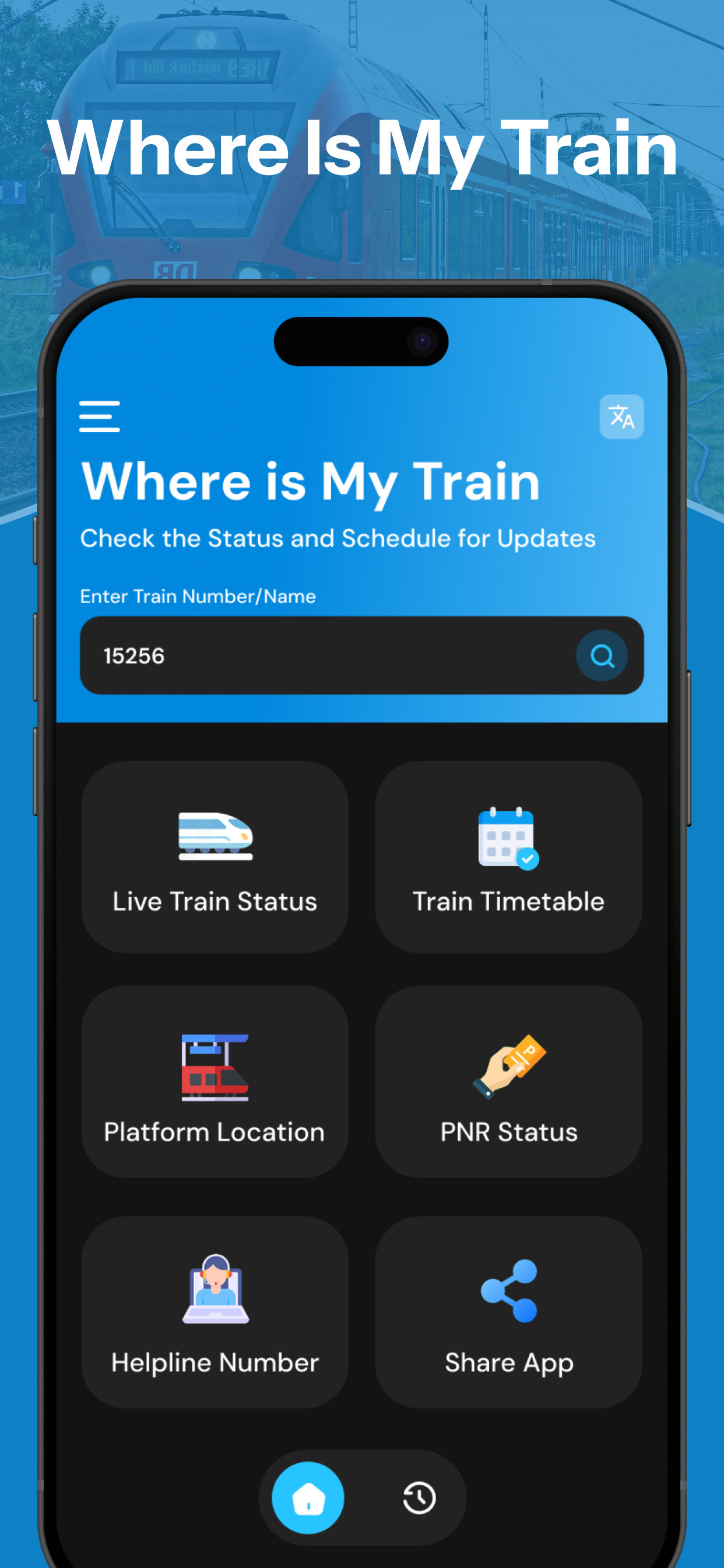
Task: Tap the Share App card
Action: click(x=509, y=1308)
